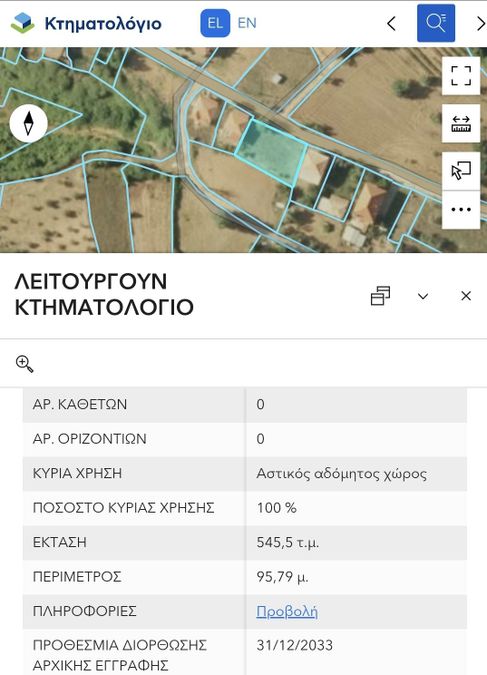Open the three-dot more map tools
Image resolution: width=487 pixels, height=675 pixels.
[461, 210]
